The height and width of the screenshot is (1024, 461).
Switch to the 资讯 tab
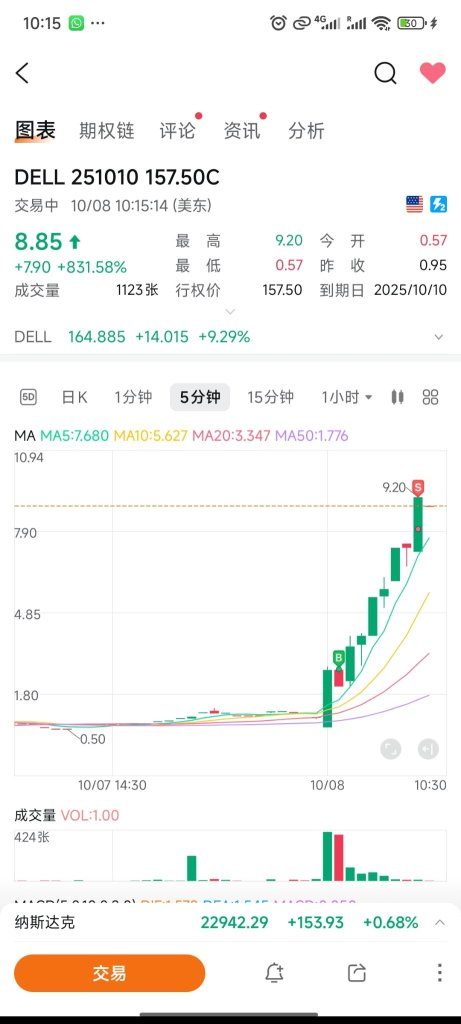pyautogui.click(x=242, y=131)
